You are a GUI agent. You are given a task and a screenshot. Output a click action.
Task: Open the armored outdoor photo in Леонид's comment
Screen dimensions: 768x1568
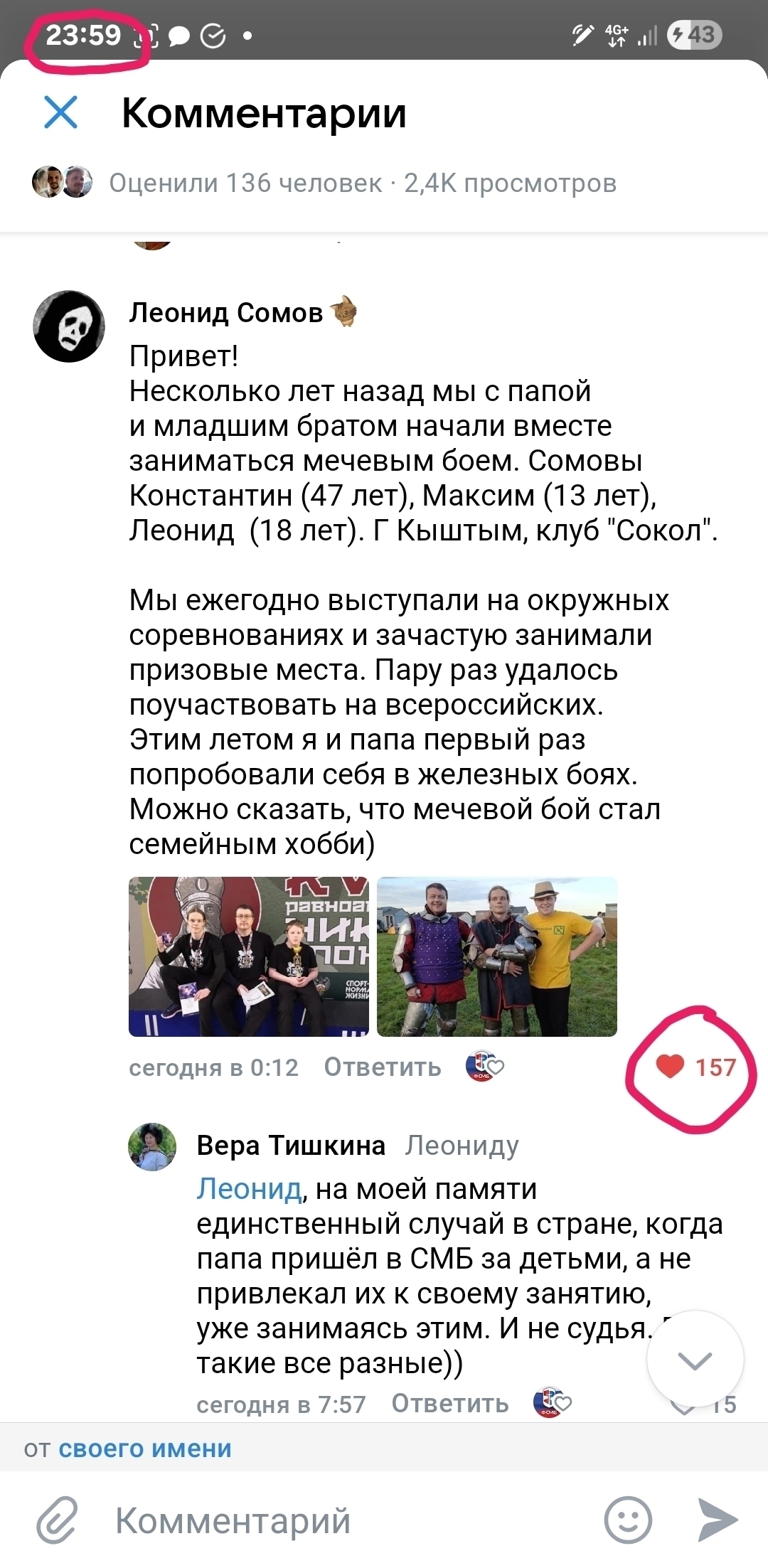click(496, 956)
